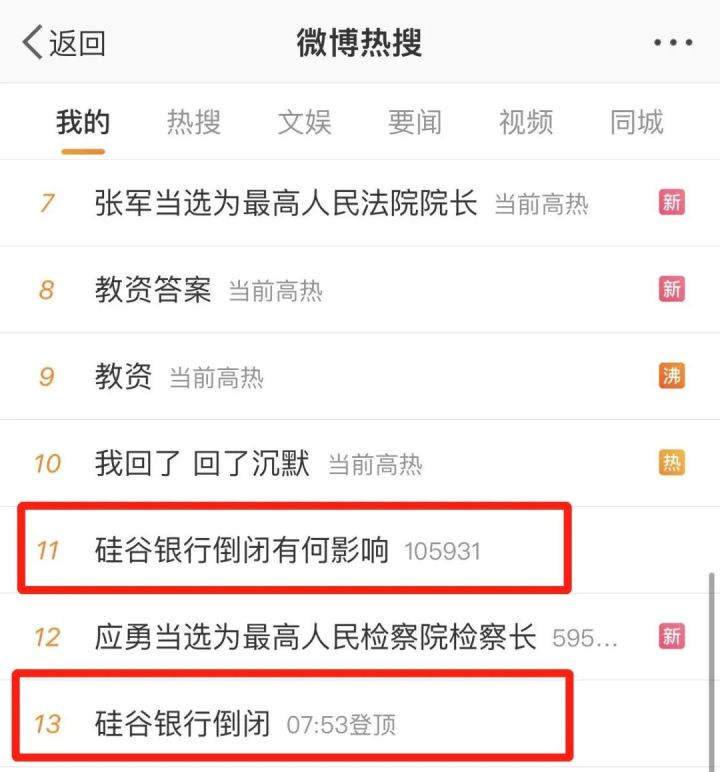Open the 要闻 tab
This screenshot has height=772, width=720.
point(415,123)
